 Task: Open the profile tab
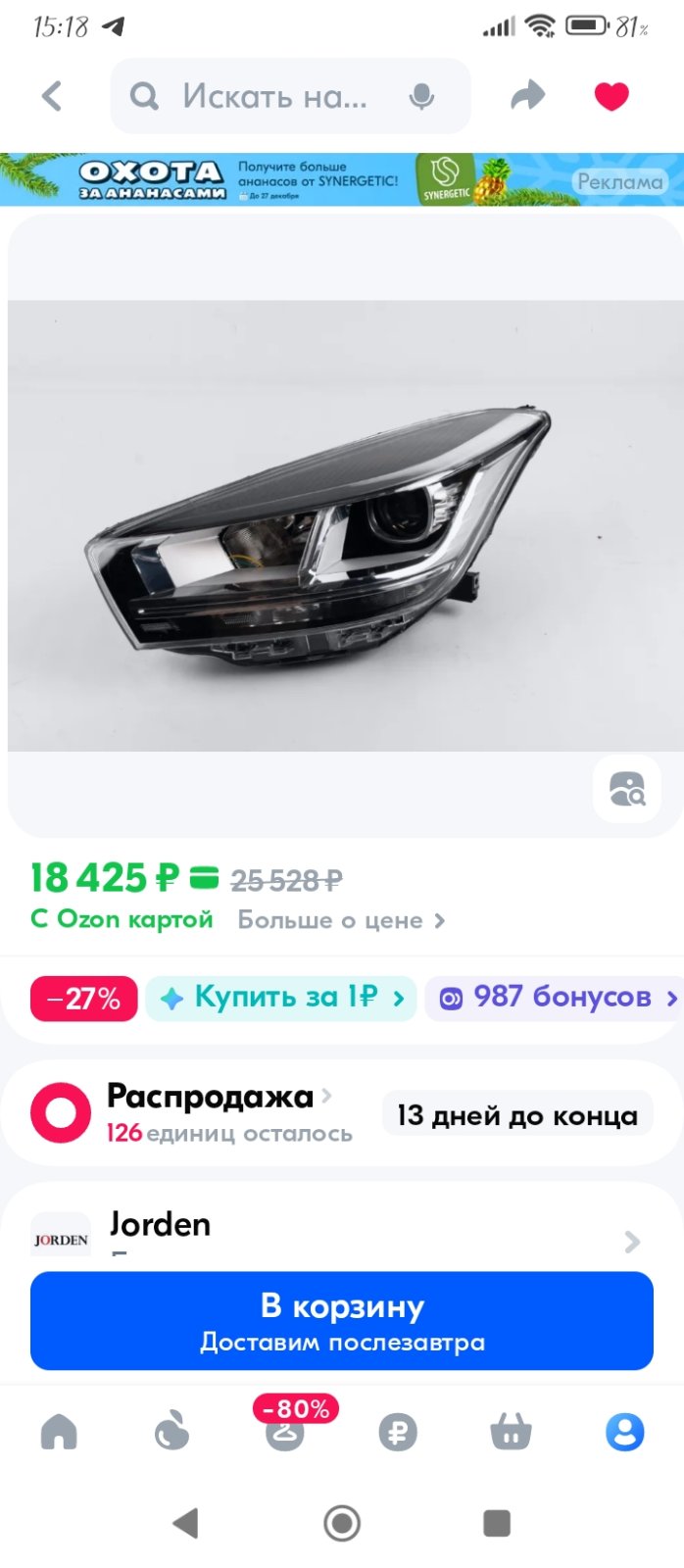pos(624,1432)
